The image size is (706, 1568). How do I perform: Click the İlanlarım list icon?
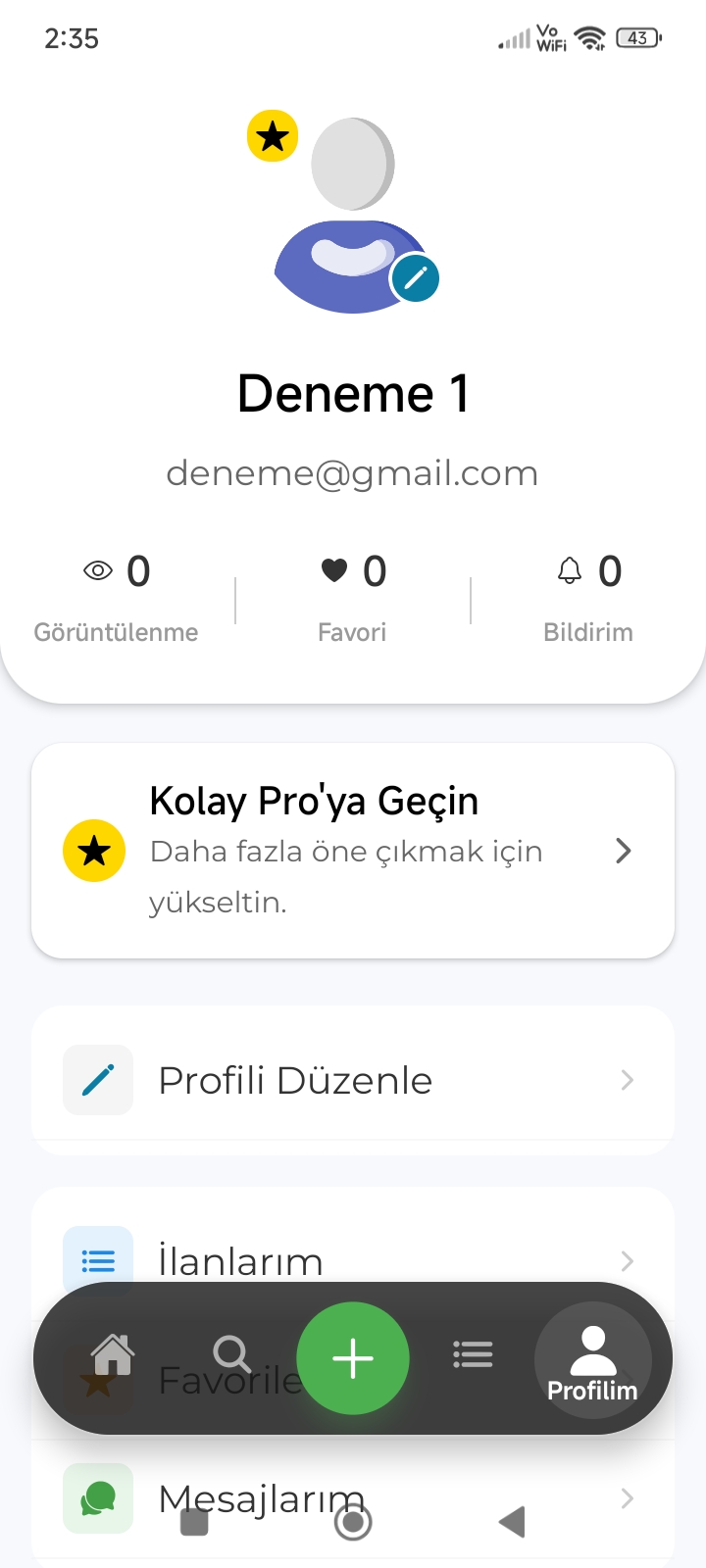97,1260
